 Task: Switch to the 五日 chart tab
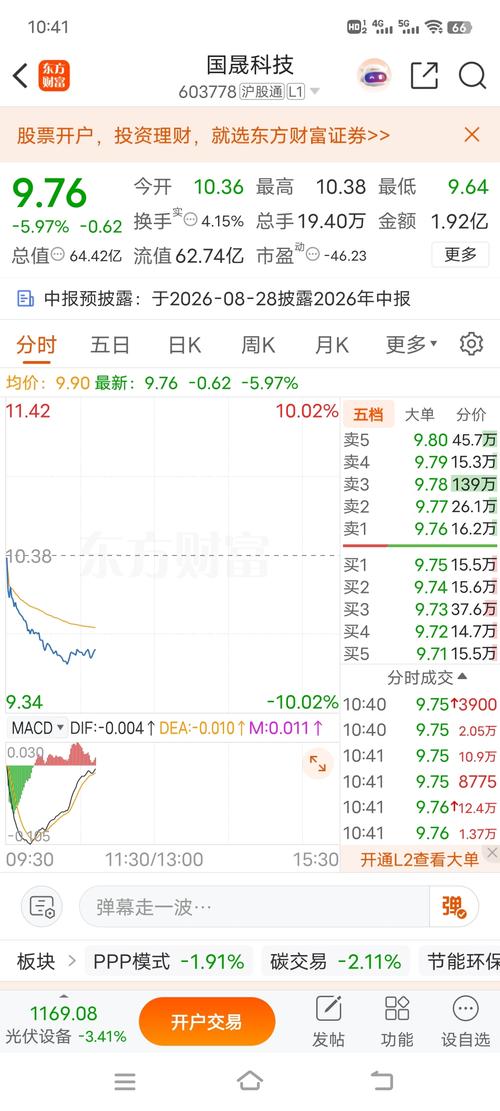(110, 345)
